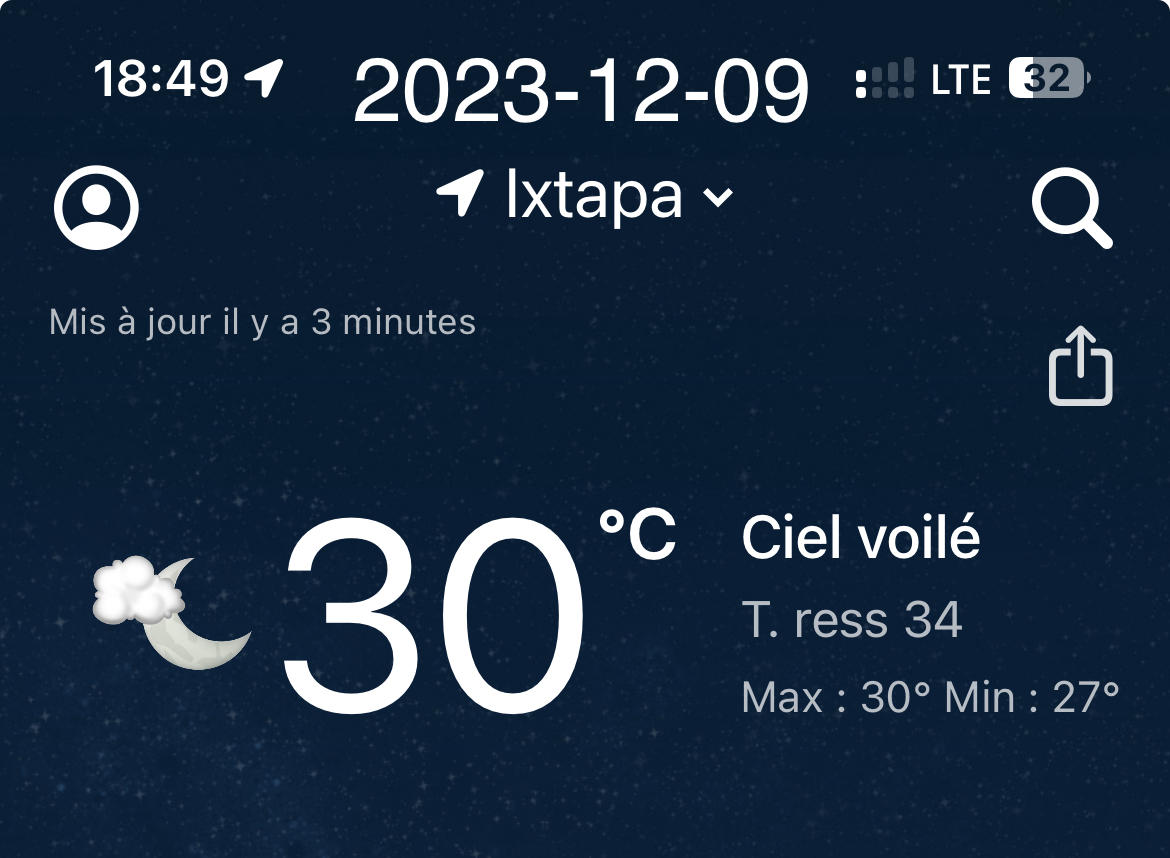Open the search magnifier icon

pyautogui.click(x=1071, y=211)
